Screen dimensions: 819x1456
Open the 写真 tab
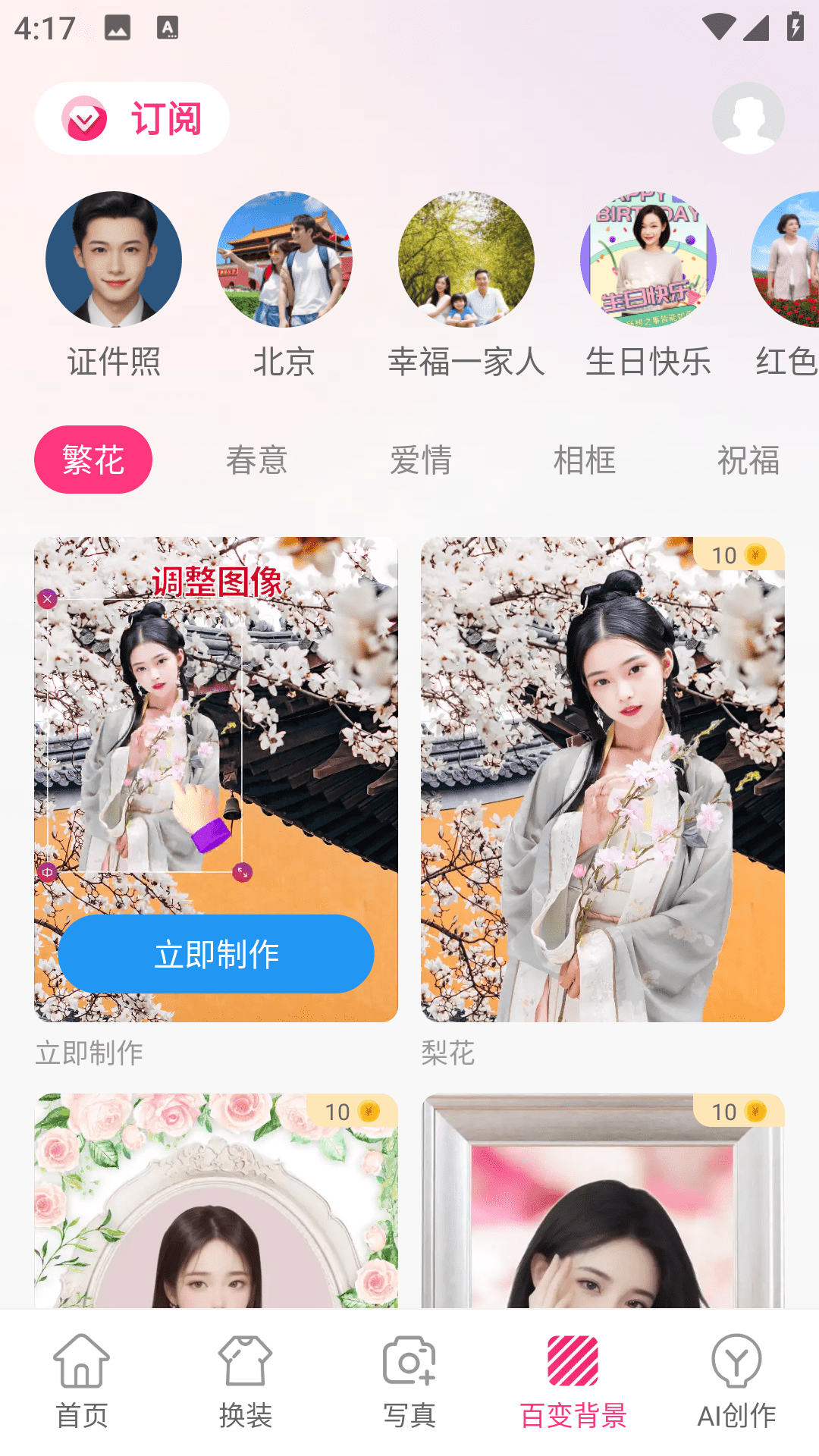tap(409, 1382)
